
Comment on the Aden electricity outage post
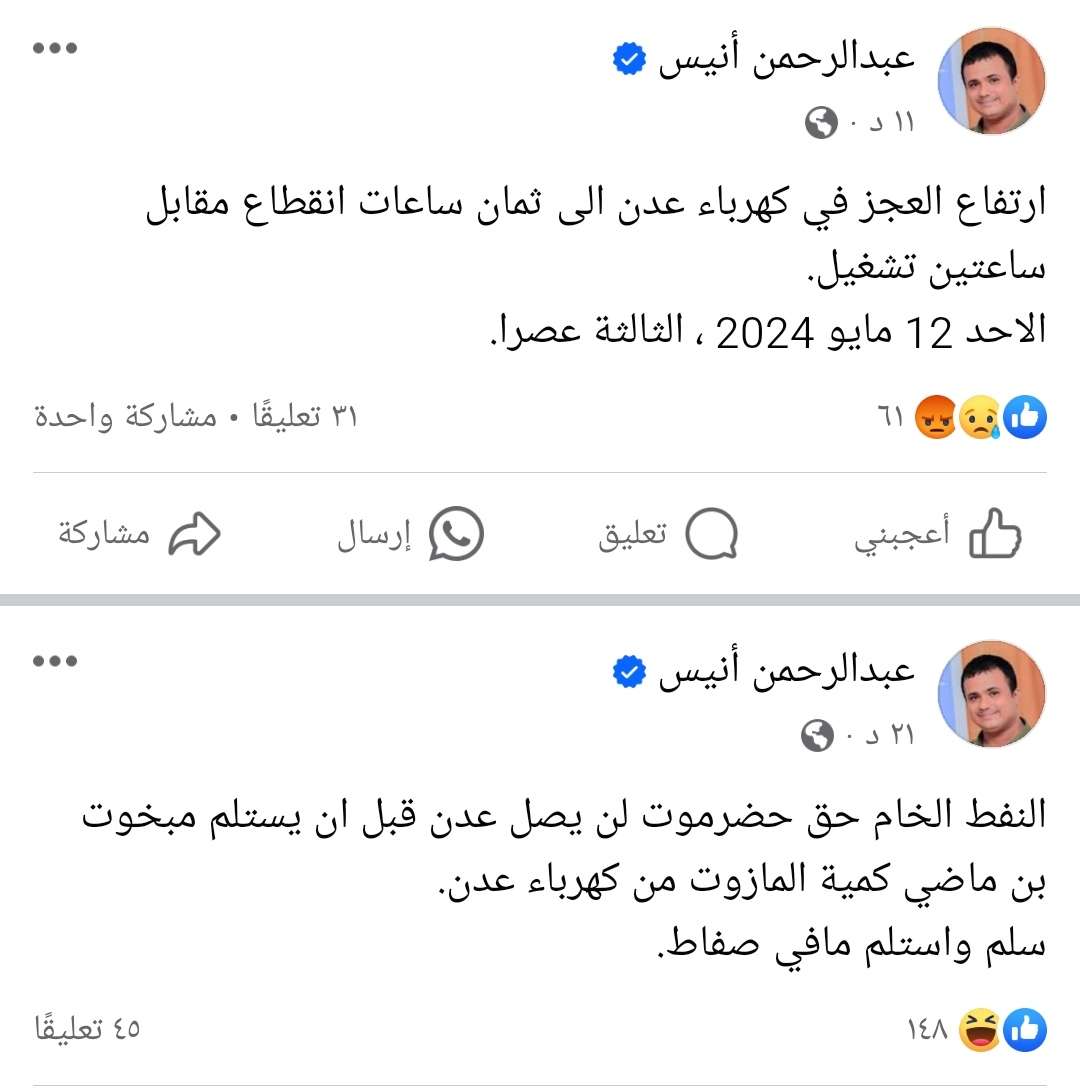coord(668,535)
